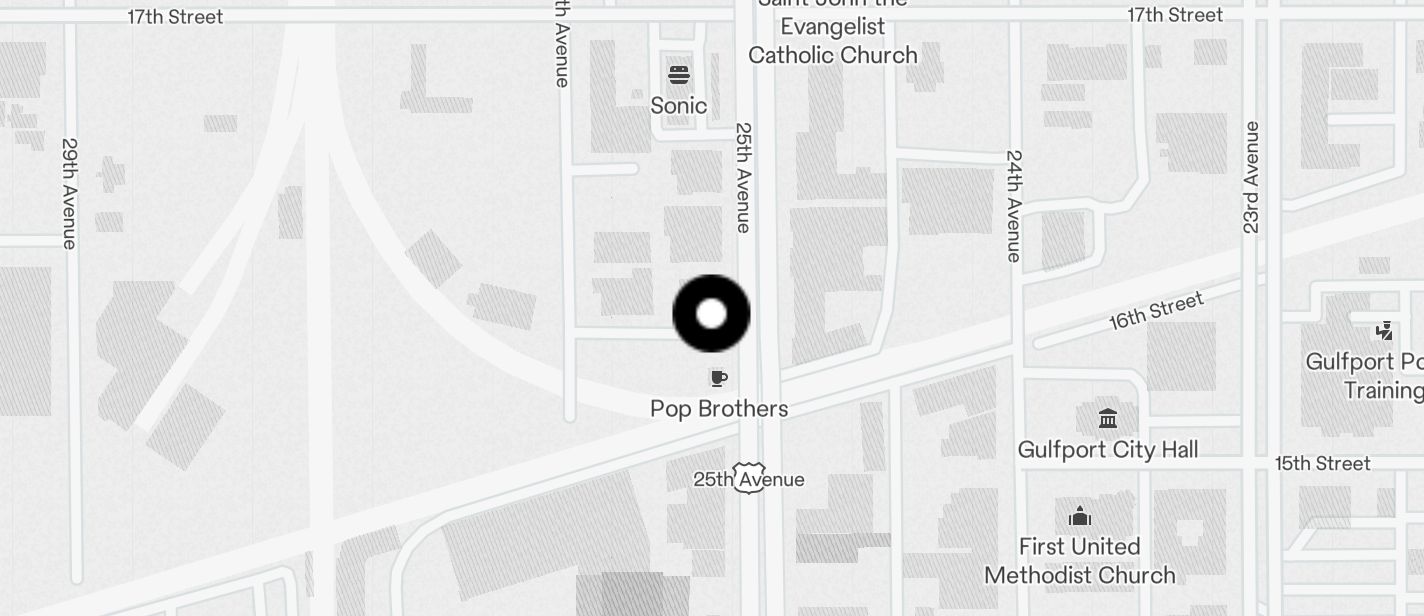1424x616 pixels.
Task: Open First United Methodist Church marker
Action: [x=1080, y=517]
